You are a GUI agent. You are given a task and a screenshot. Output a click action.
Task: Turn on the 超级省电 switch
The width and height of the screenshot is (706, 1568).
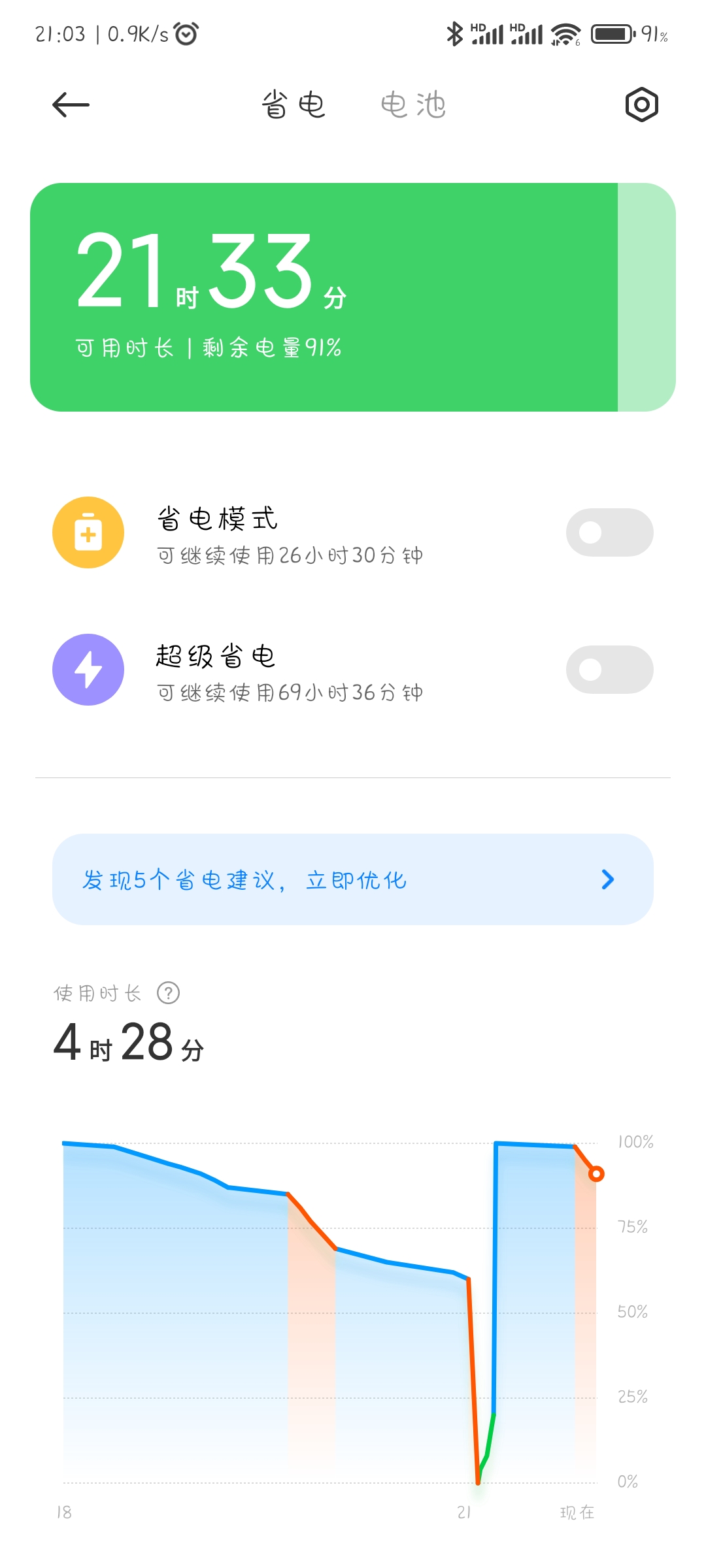(609, 670)
